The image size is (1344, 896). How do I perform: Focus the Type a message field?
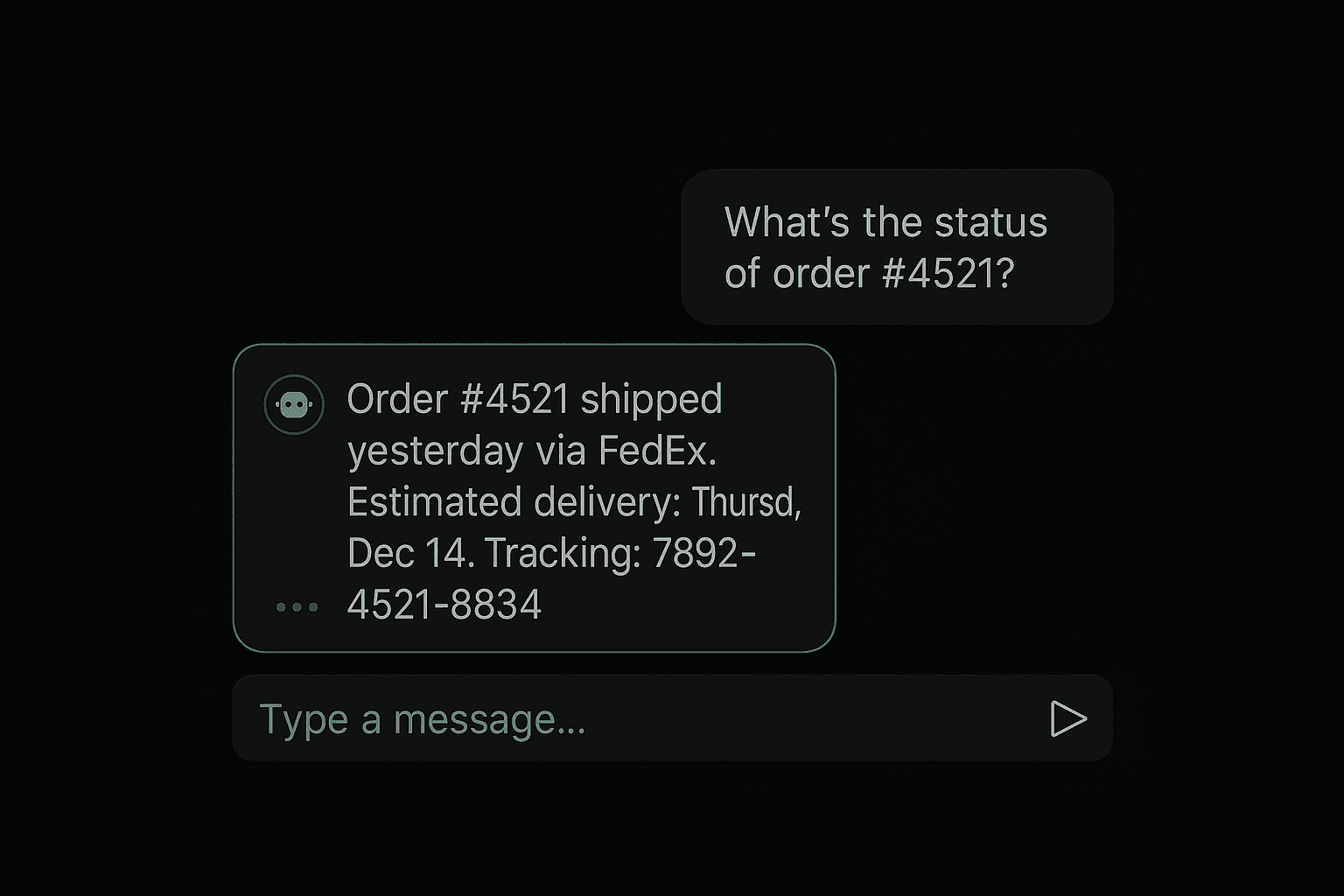[612, 718]
